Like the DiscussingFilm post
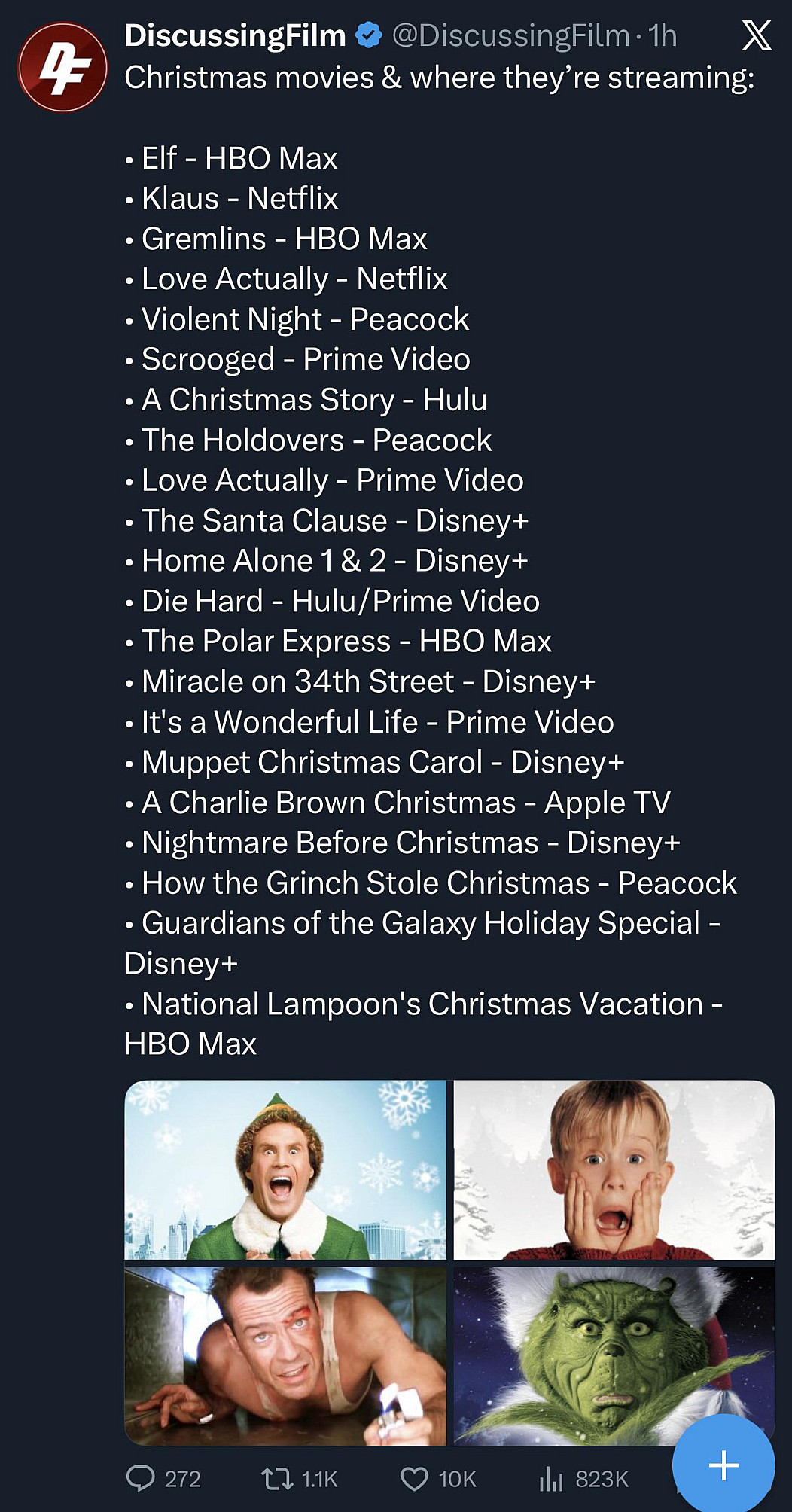Image resolution: width=792 pixels, height=1512 pixels. (x=414, y=1478)
